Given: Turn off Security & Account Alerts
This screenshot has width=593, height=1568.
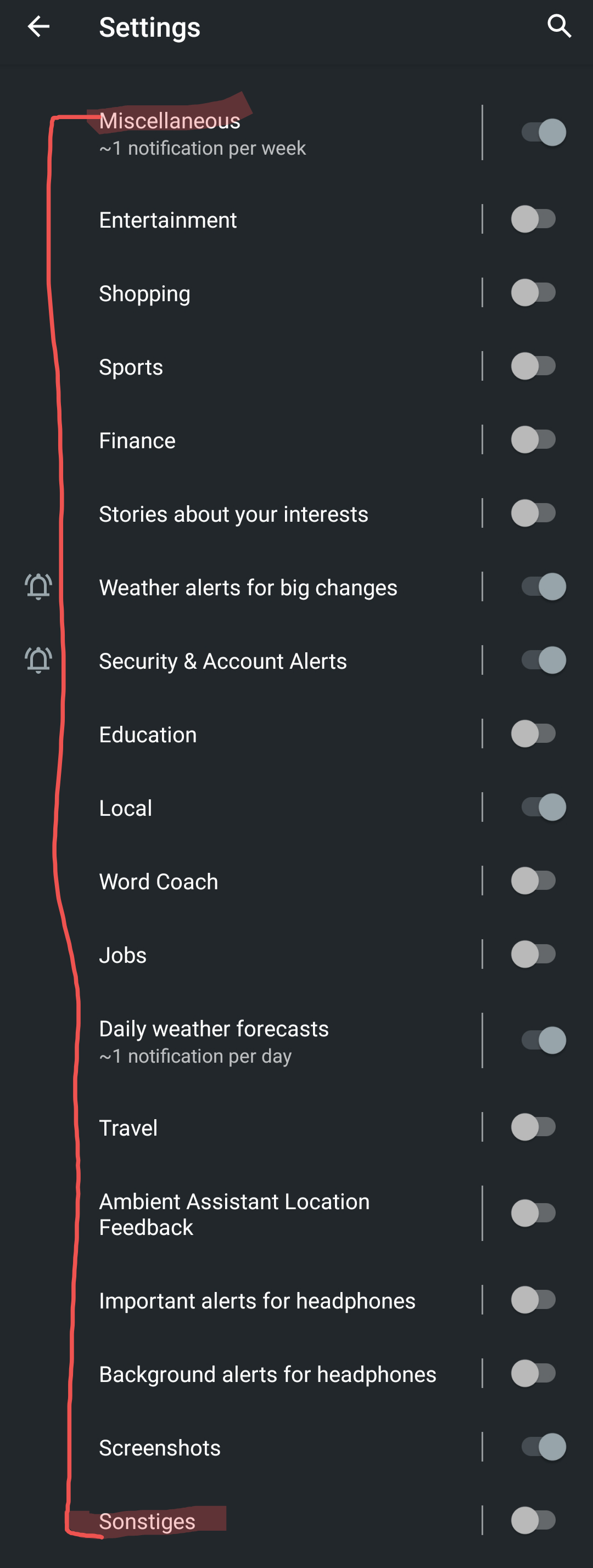Looking at the screenshot, I should coord(542,661).
